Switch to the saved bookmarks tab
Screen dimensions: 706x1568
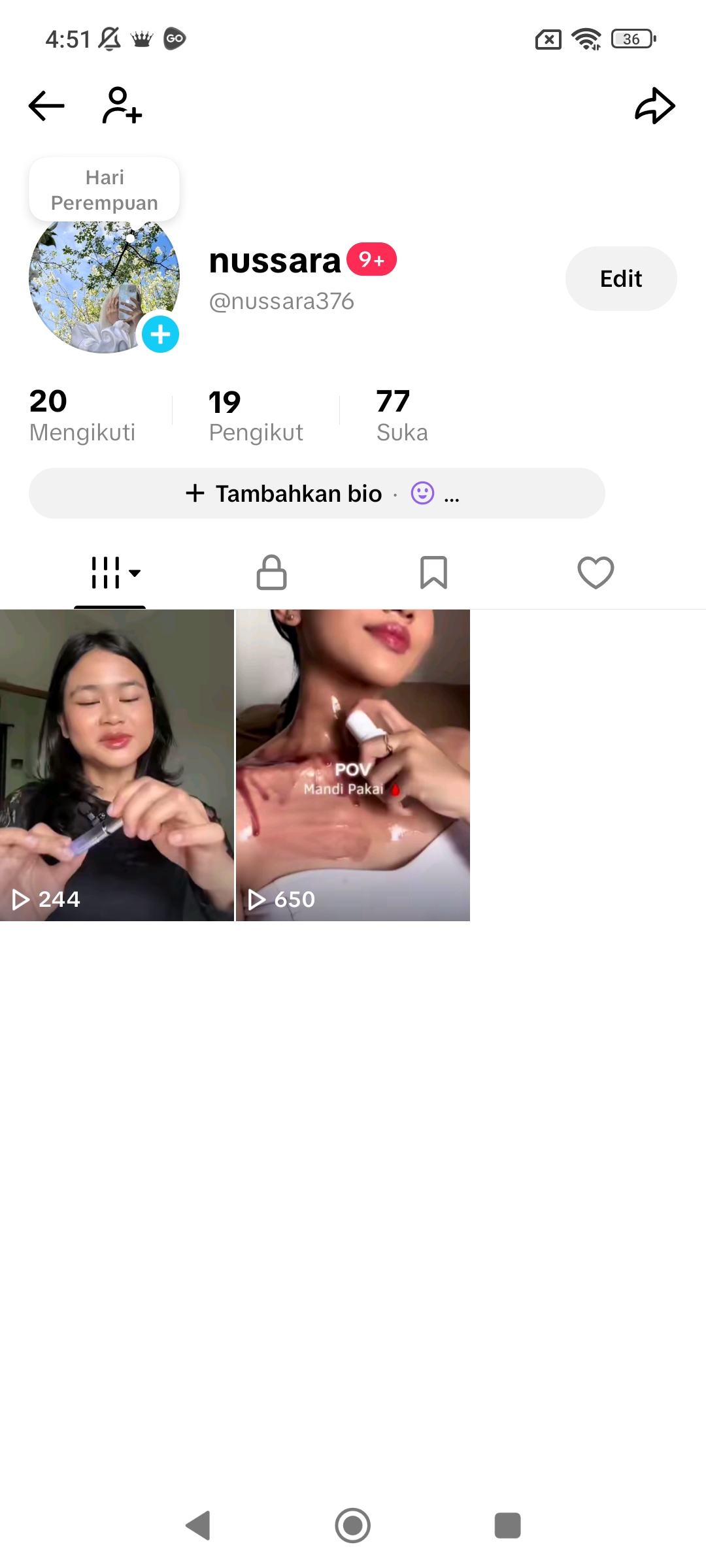(x=433, y=573)
